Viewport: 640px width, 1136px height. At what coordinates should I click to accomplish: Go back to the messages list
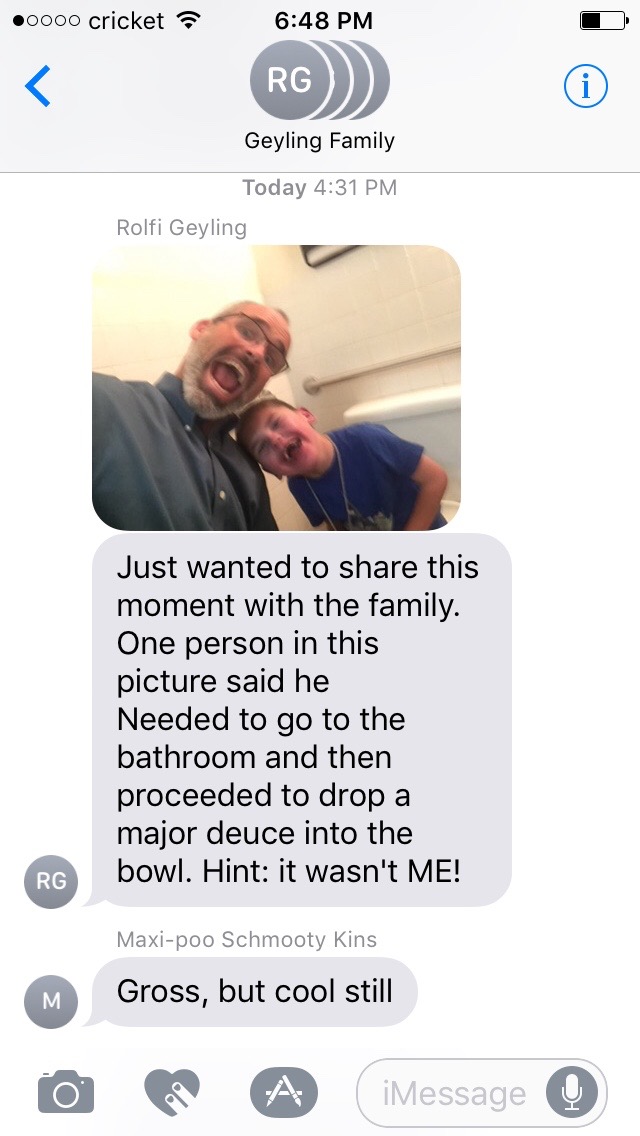(x=38, y=87)
